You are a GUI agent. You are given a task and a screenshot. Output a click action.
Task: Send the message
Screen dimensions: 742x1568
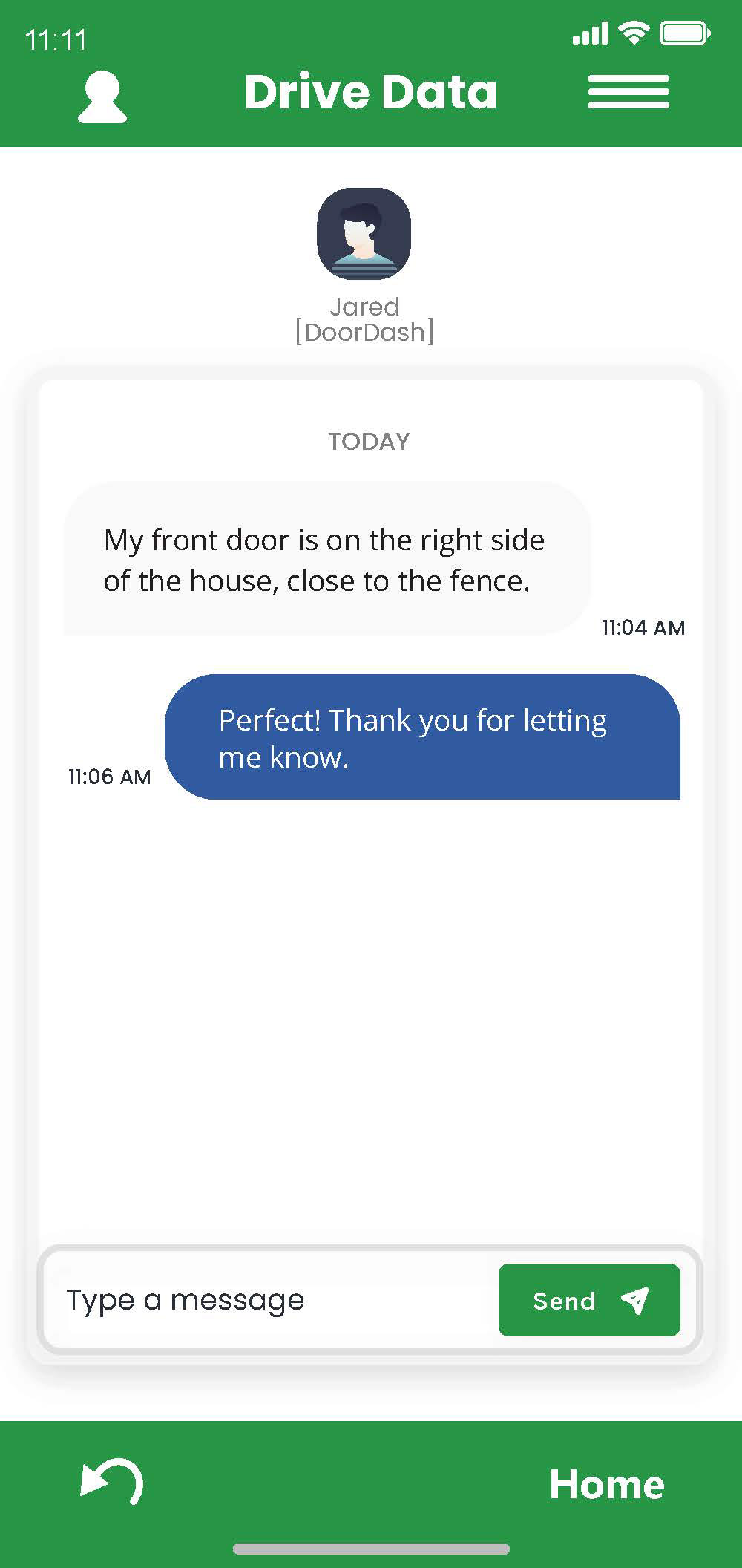pos(589,1300)
